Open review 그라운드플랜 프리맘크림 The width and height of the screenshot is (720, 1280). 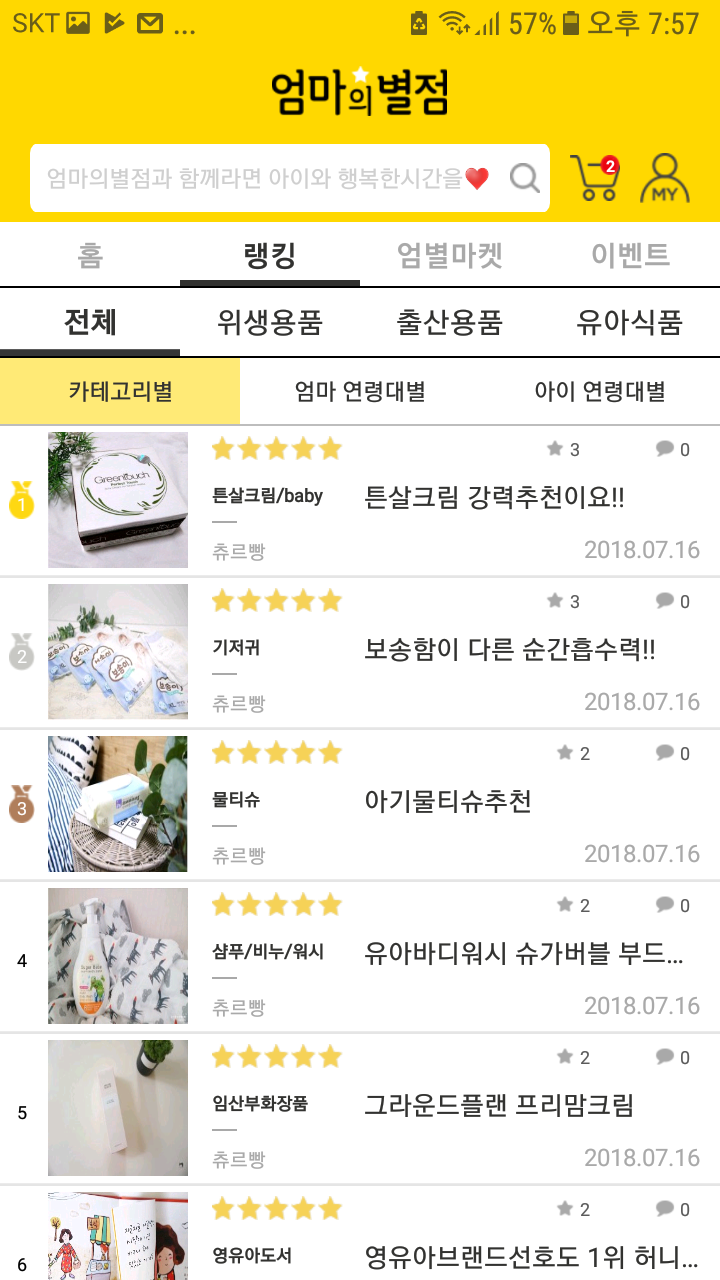[x=498, y=1105]
